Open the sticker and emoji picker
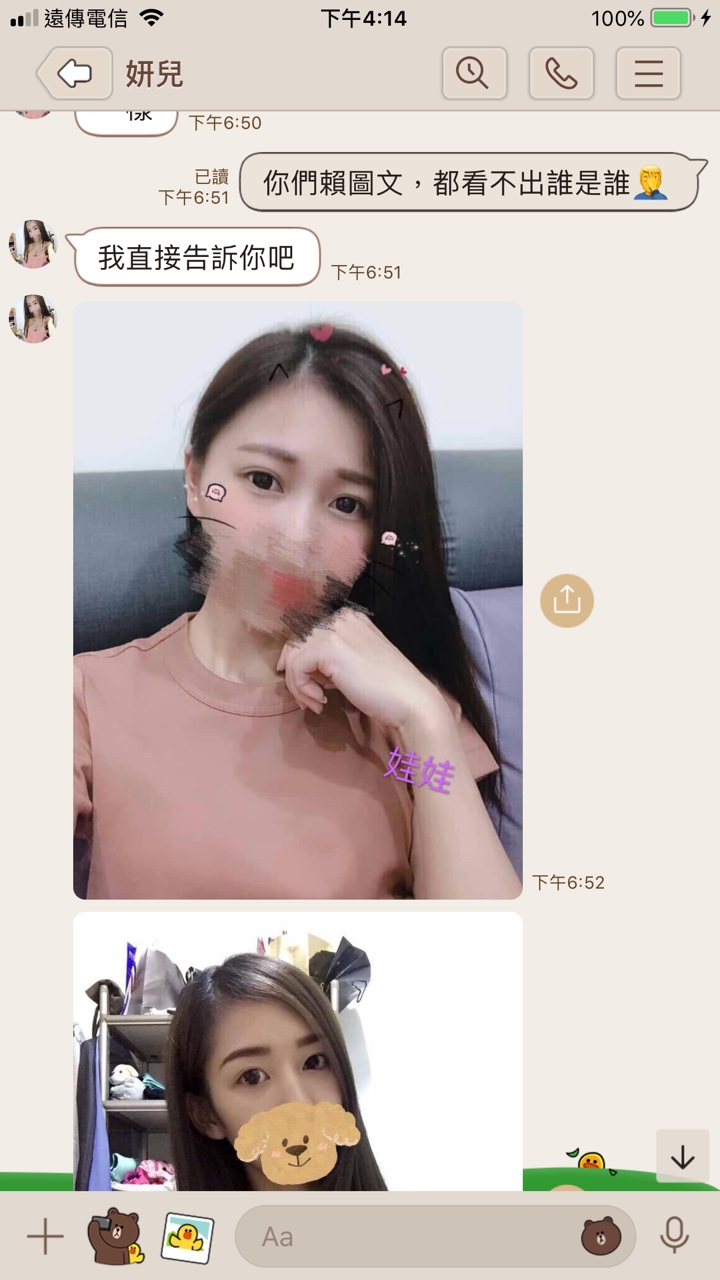The image size is (720, 1280). (x=601, y=1237)
